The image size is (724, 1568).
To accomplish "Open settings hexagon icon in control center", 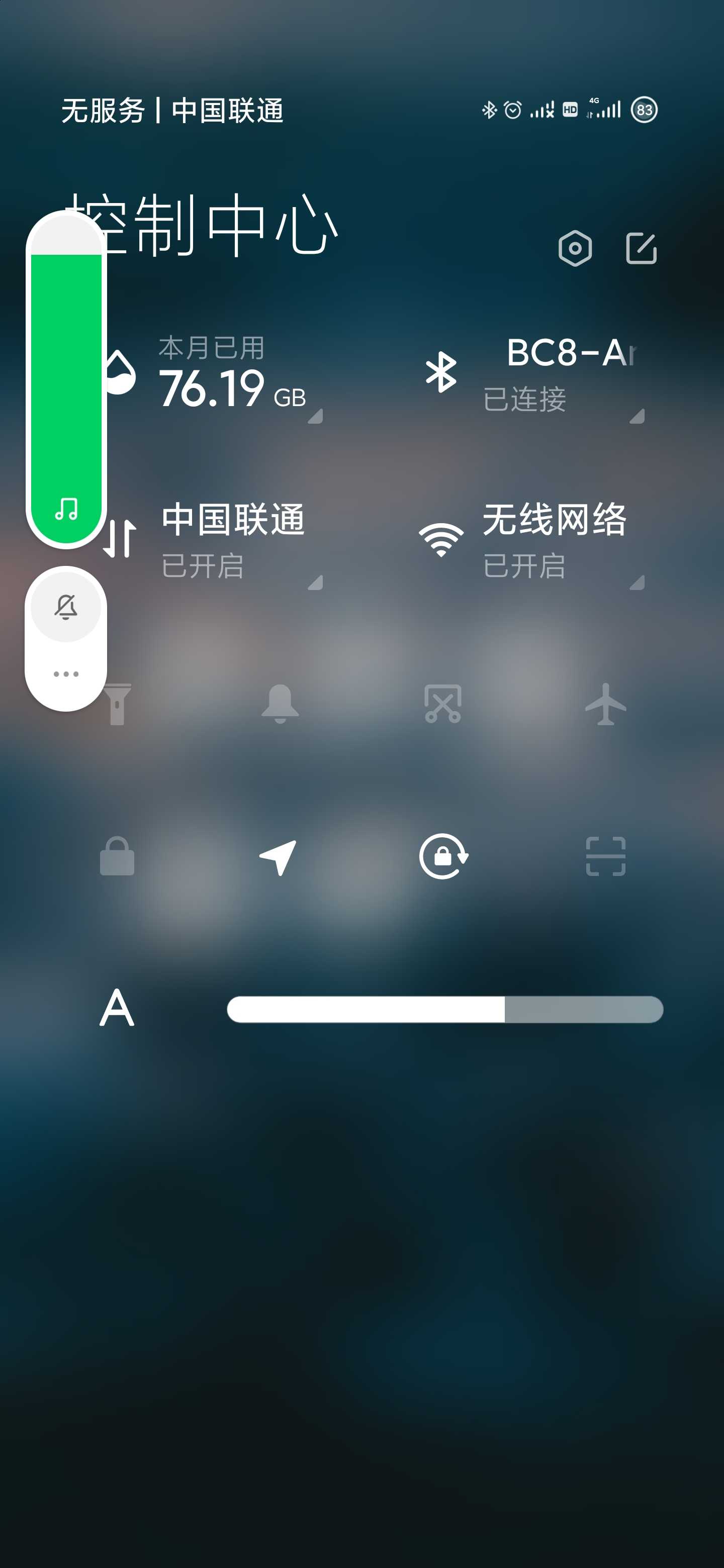I will (x=575, y=248).
